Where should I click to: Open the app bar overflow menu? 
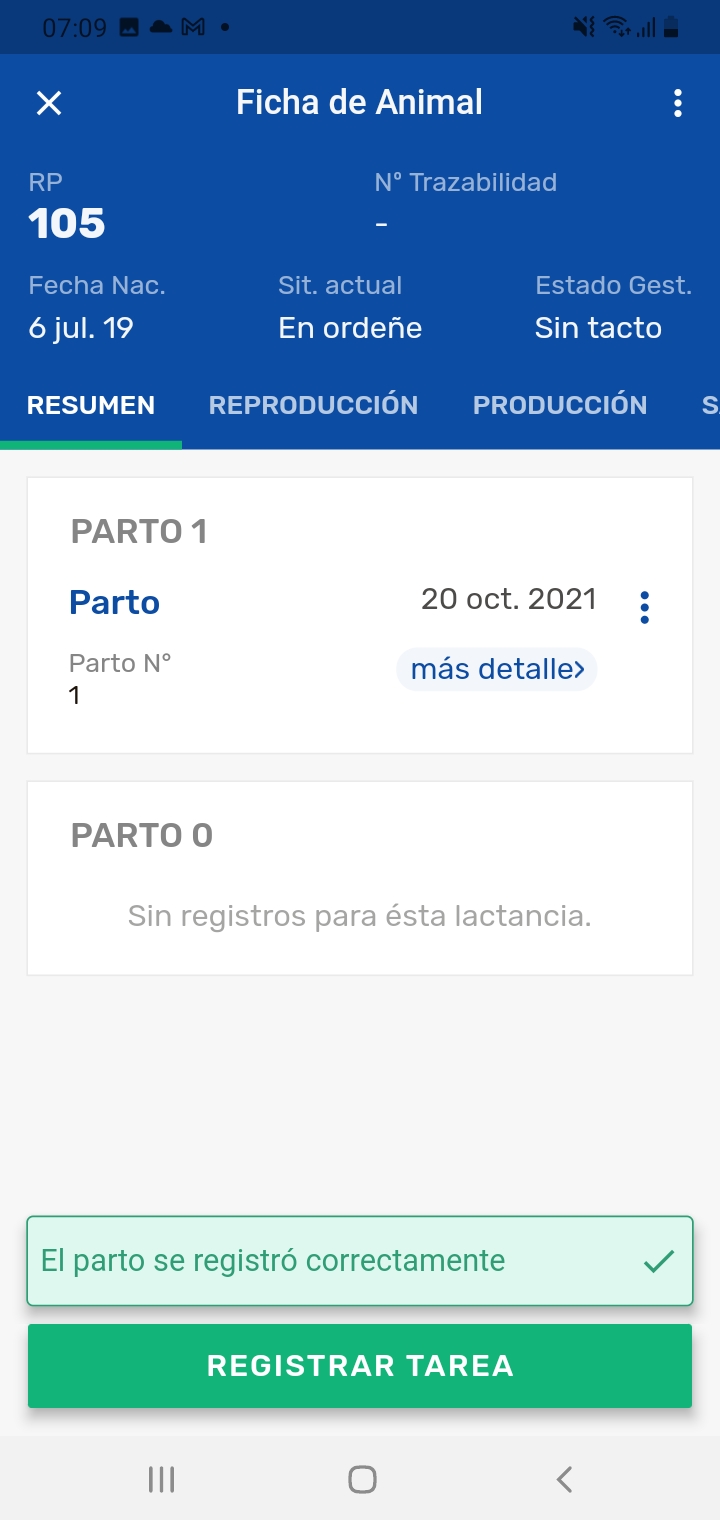pos(678,103)
